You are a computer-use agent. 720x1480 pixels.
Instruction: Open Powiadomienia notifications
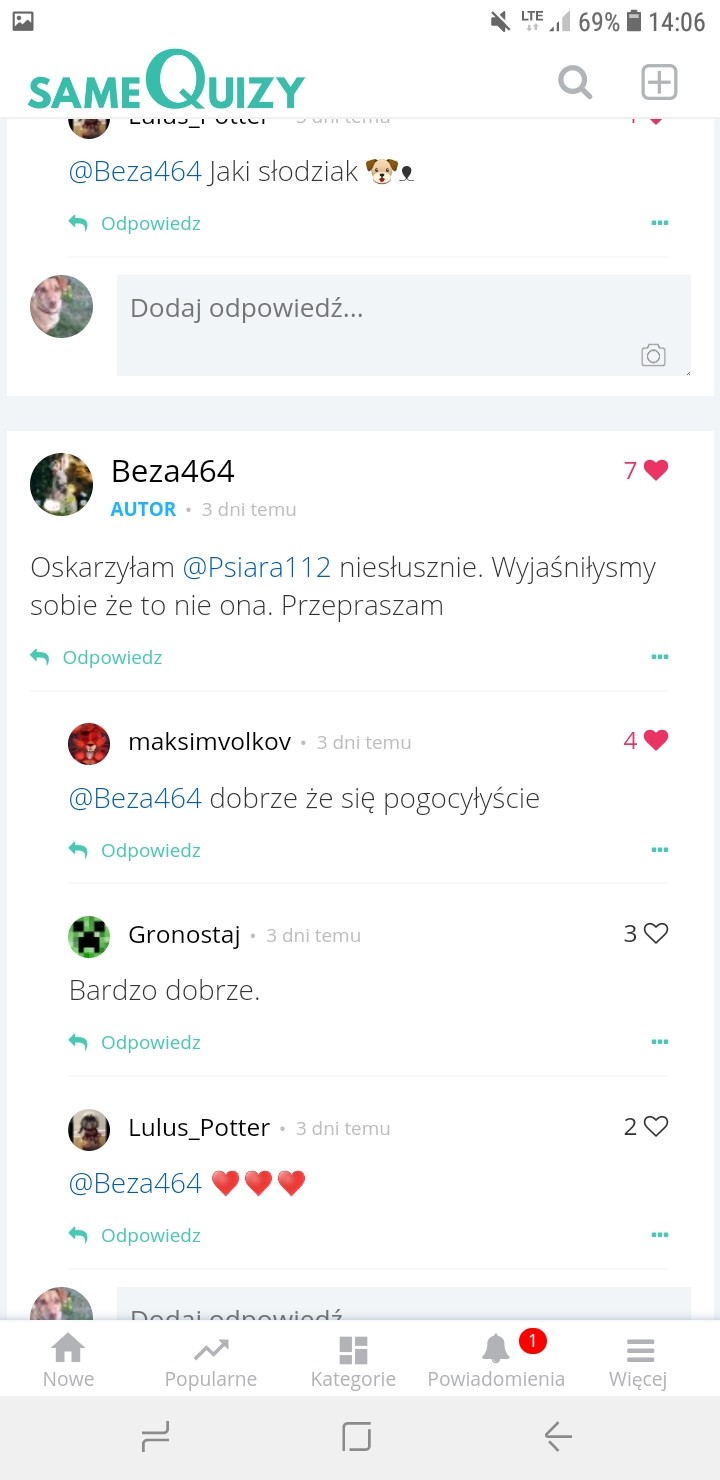pyautogui.click(x=496, y=1361)
